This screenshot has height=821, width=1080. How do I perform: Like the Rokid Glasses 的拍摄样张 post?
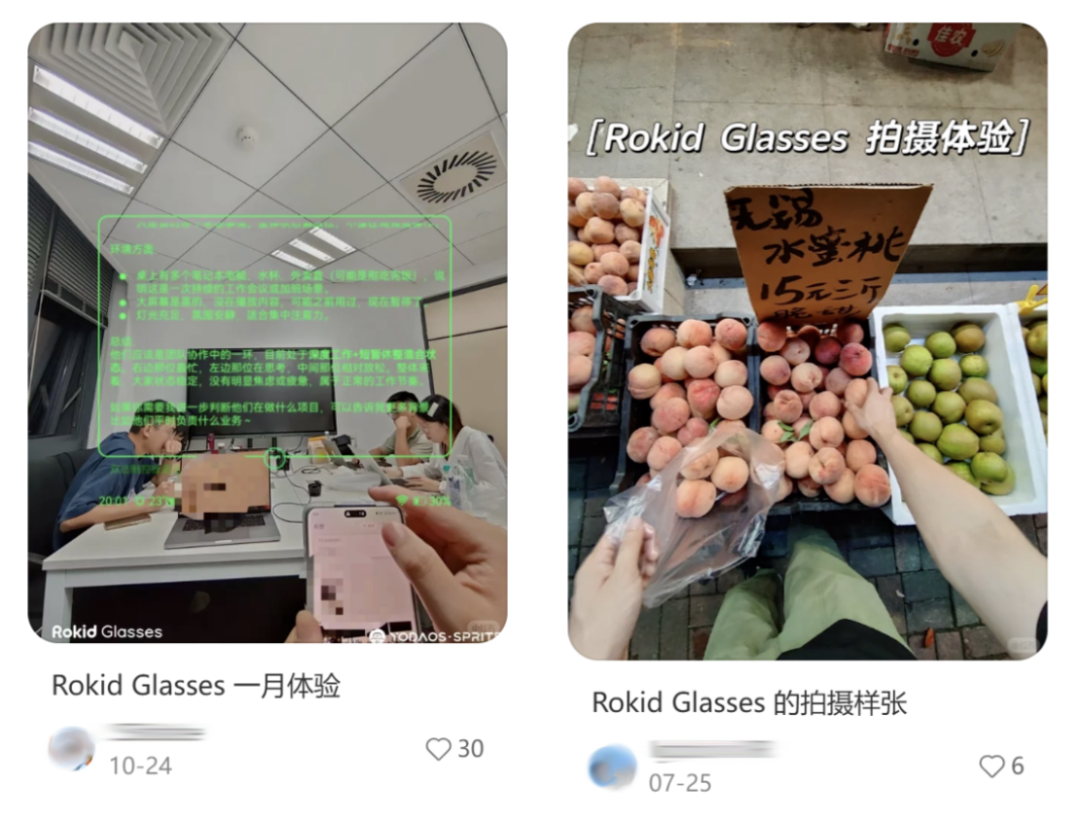[x=991, y=766]
